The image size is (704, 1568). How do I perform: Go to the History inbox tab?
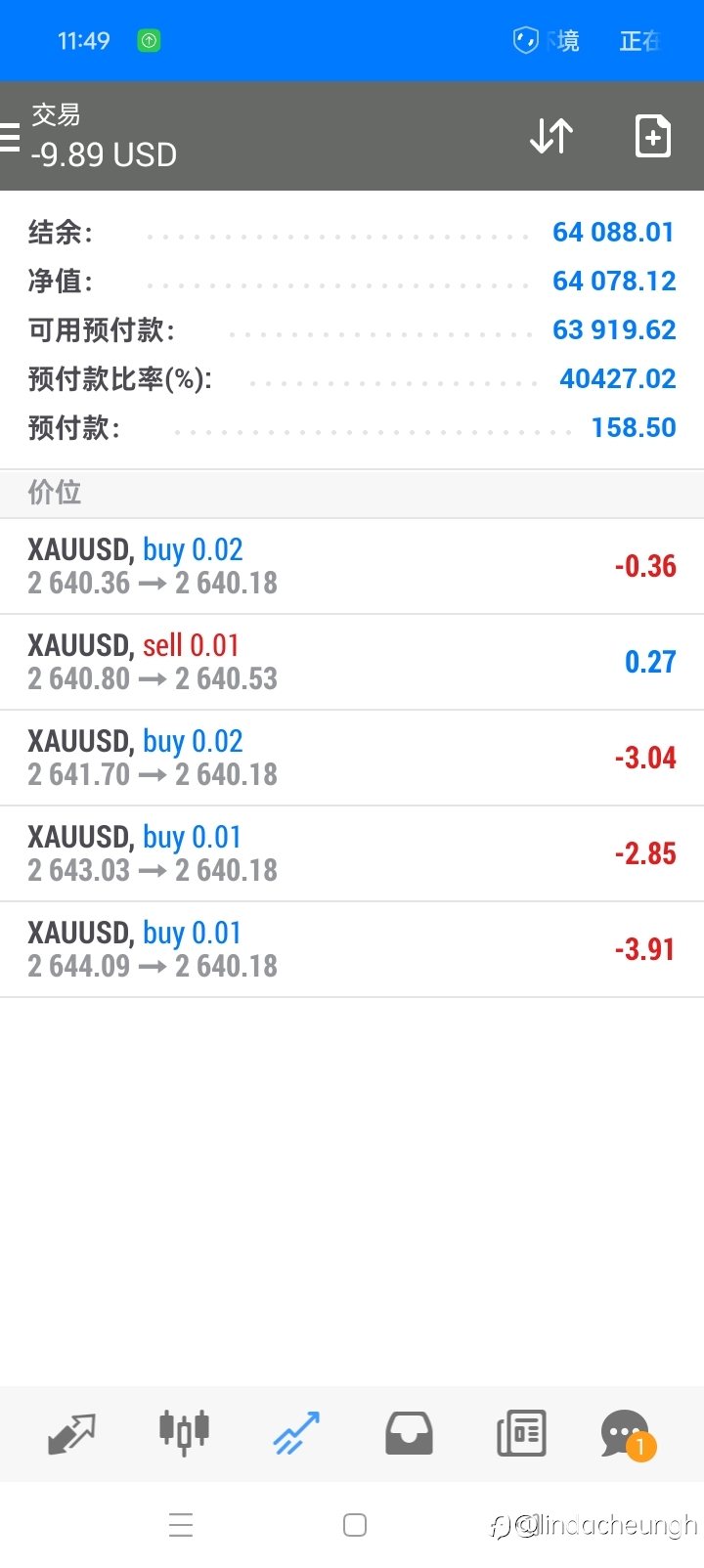click(409, 1434)
